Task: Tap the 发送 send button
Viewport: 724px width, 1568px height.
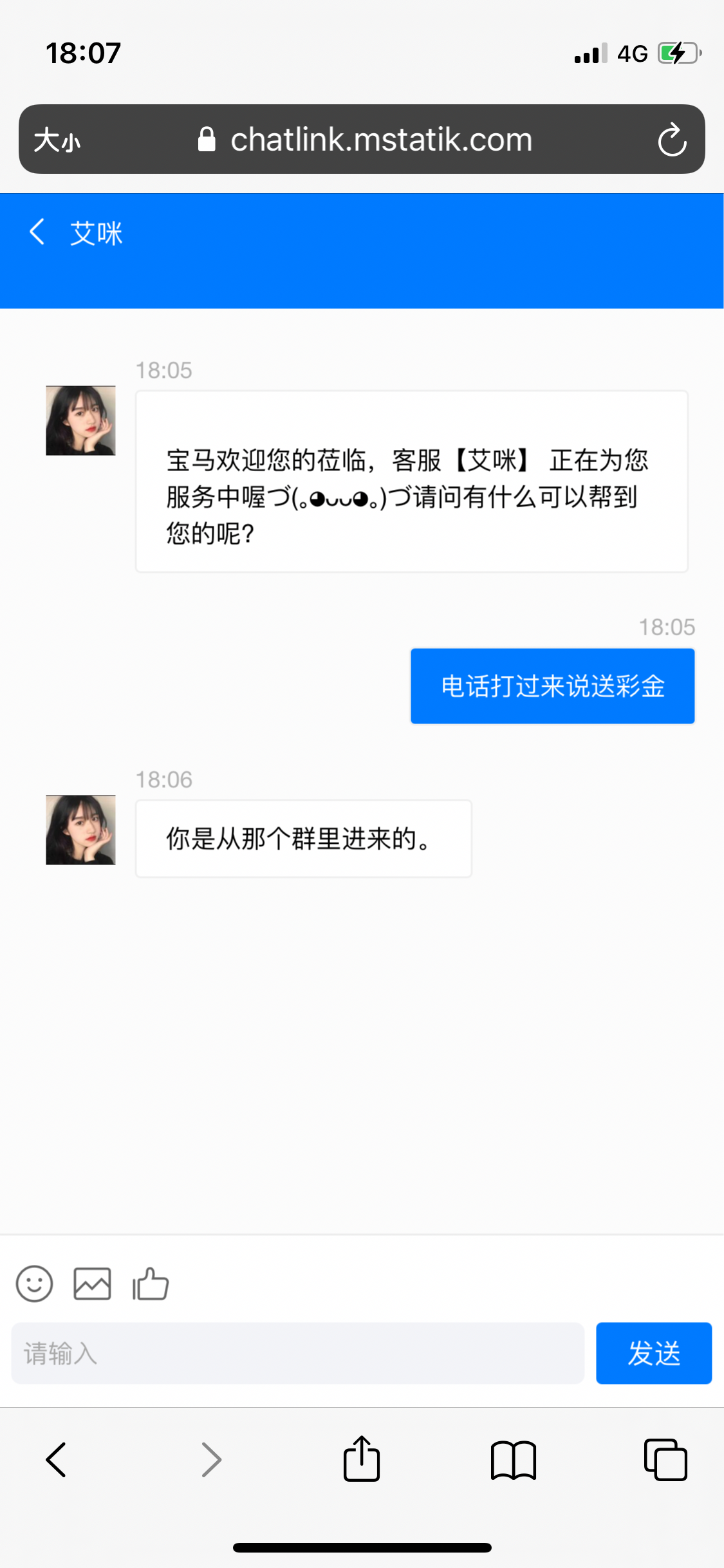Action: point(653,1353)
